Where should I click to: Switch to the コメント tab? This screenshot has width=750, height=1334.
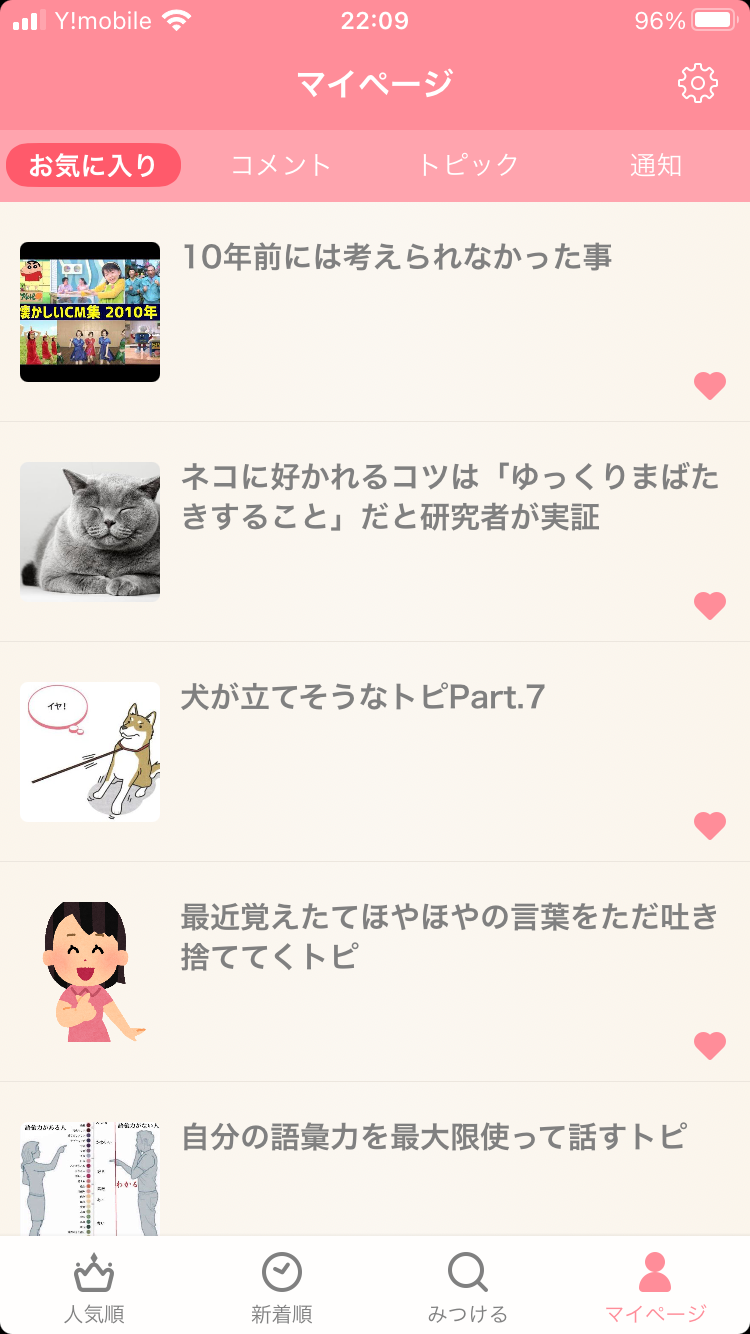[281, 165]
